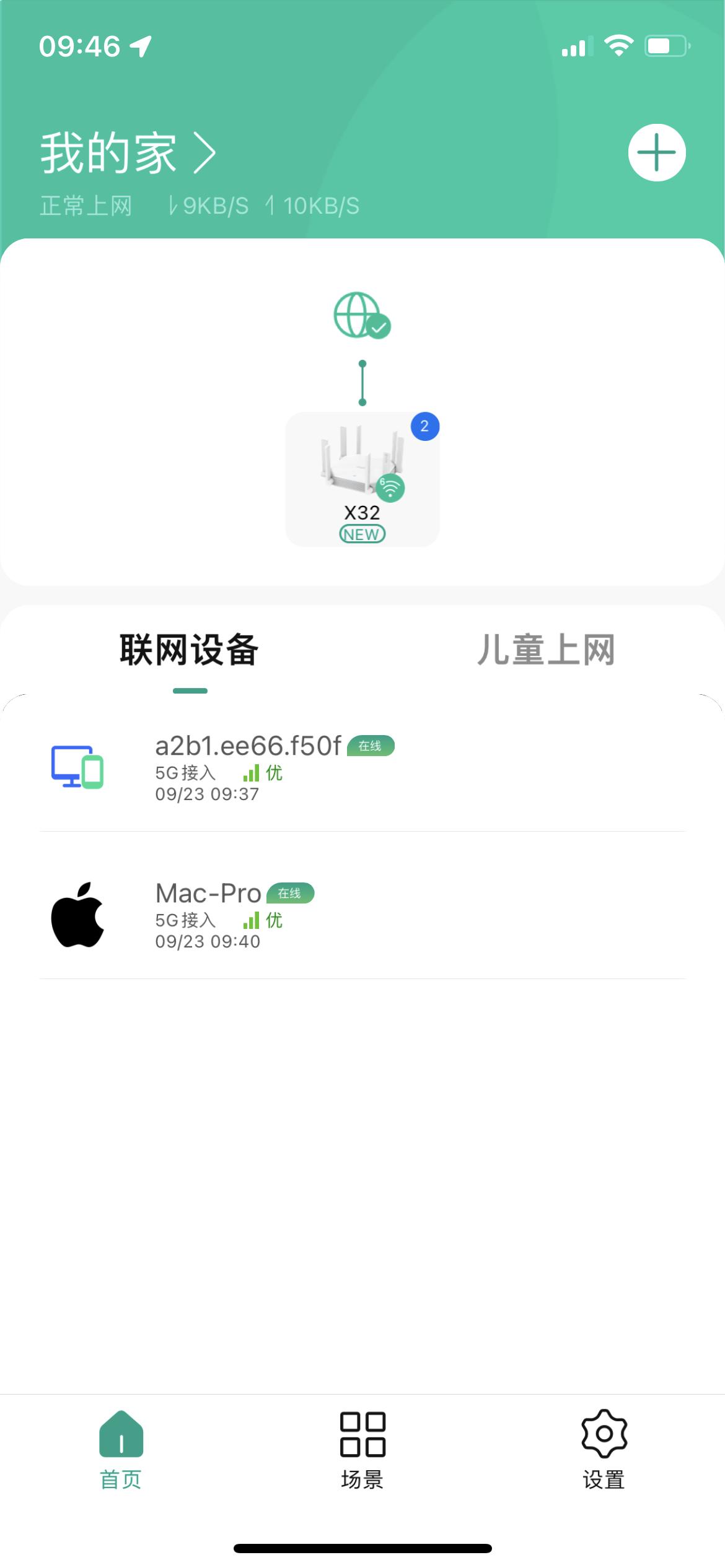Viewport: 725px width, 1568px height.
Task: Tap the green signal strength bars for Mac-Pro
Action: click(x=250, y=921)
